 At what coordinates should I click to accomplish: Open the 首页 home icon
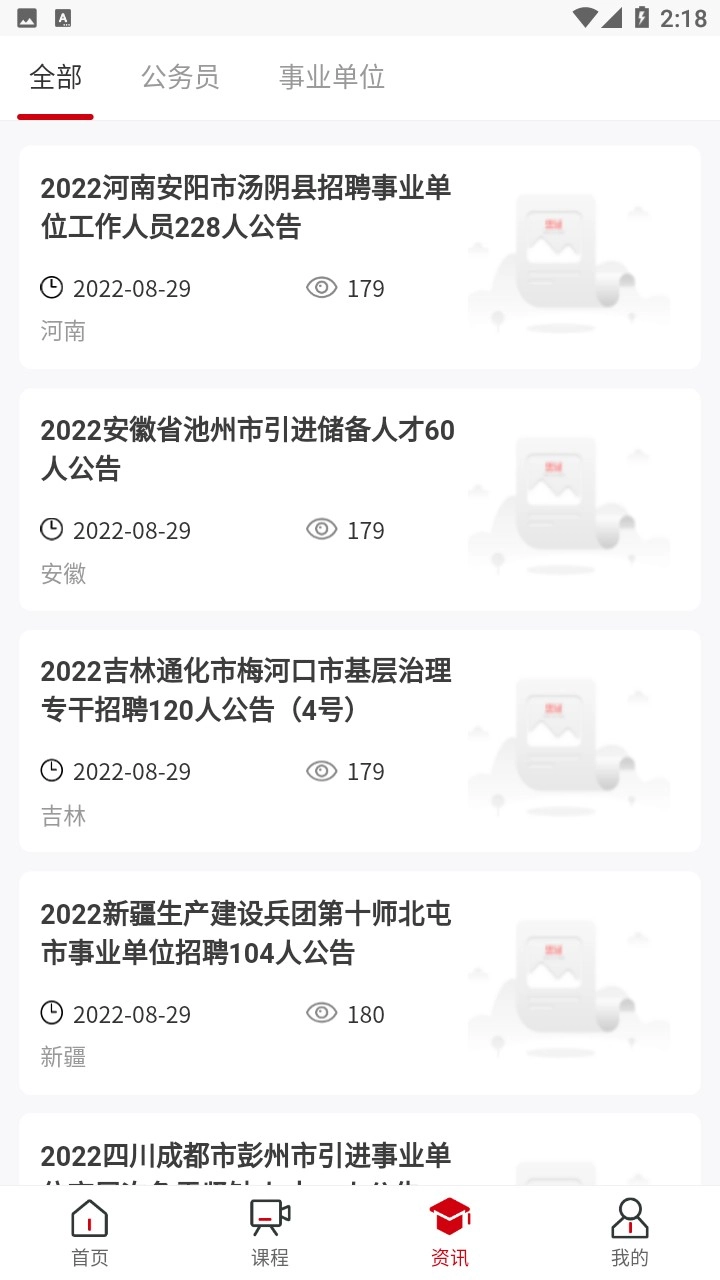point(89,1219)
